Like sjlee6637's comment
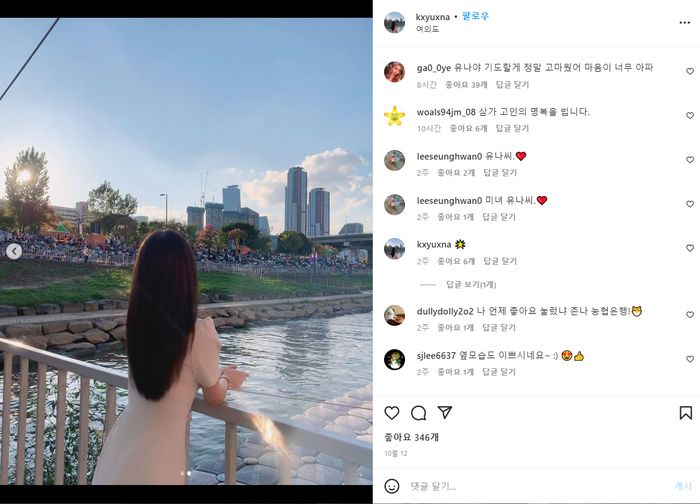Screen dimensions: 700x504 tap(689, 359)
